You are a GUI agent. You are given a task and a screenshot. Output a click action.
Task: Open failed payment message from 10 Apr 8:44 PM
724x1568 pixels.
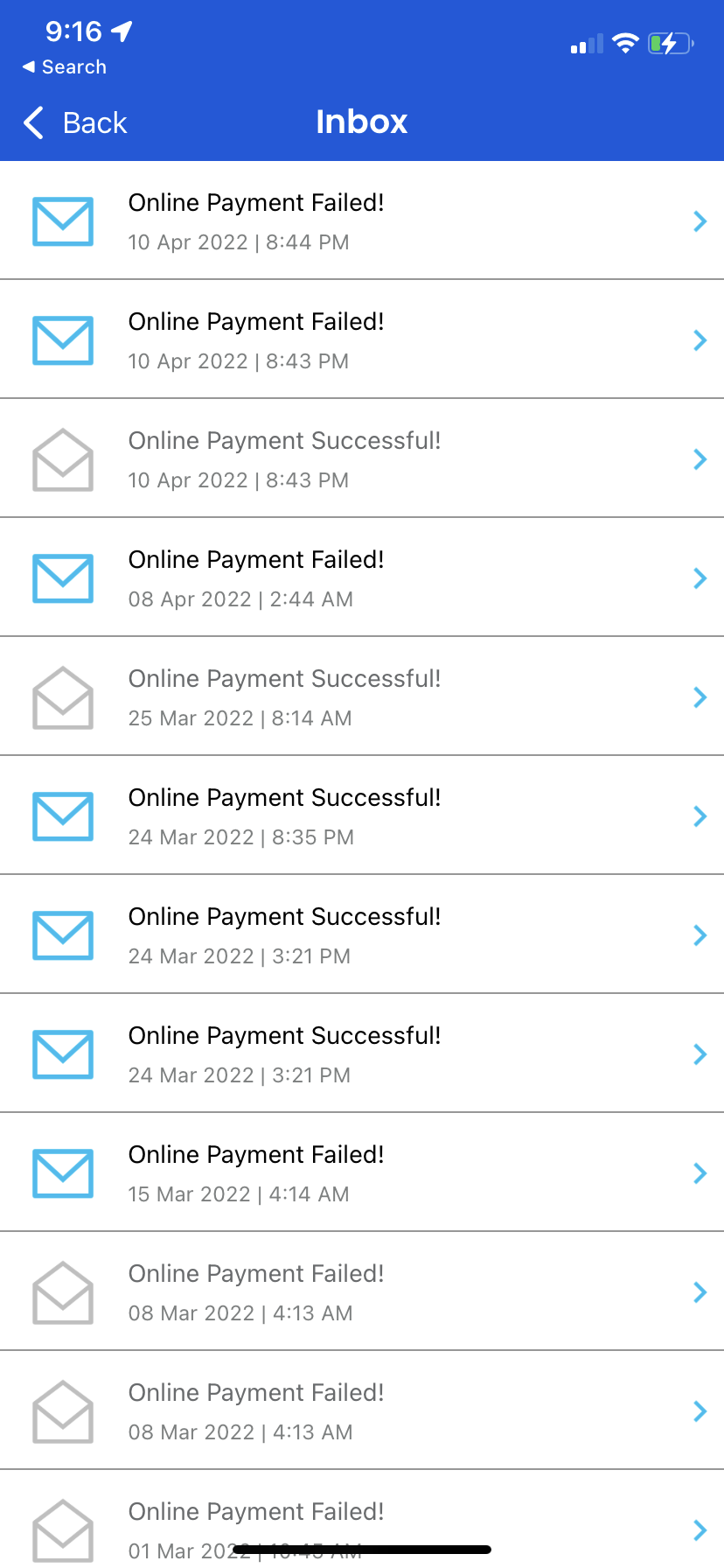point(361,221)
